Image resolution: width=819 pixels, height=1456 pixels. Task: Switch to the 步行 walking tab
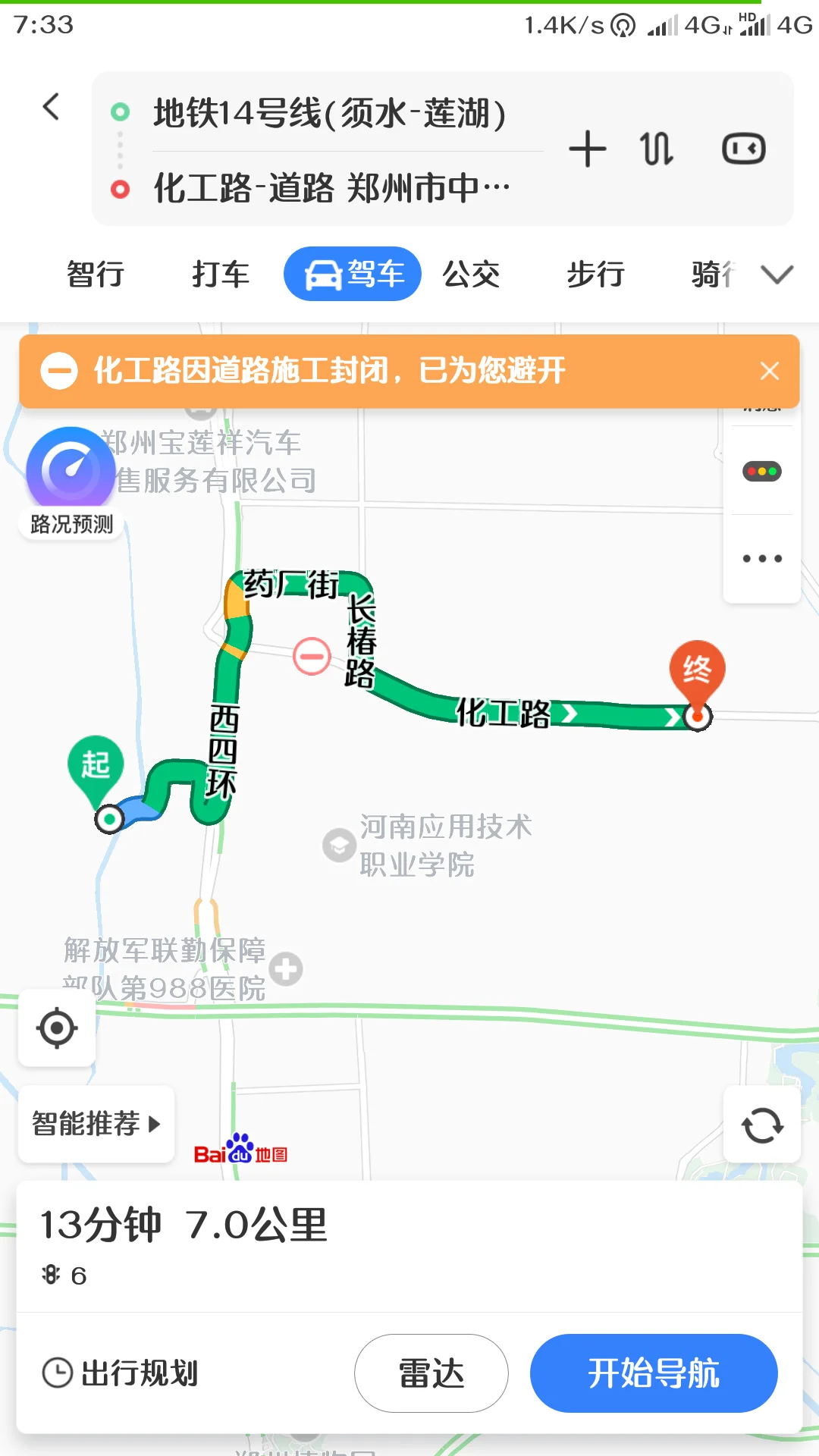(x=595, y=275)
